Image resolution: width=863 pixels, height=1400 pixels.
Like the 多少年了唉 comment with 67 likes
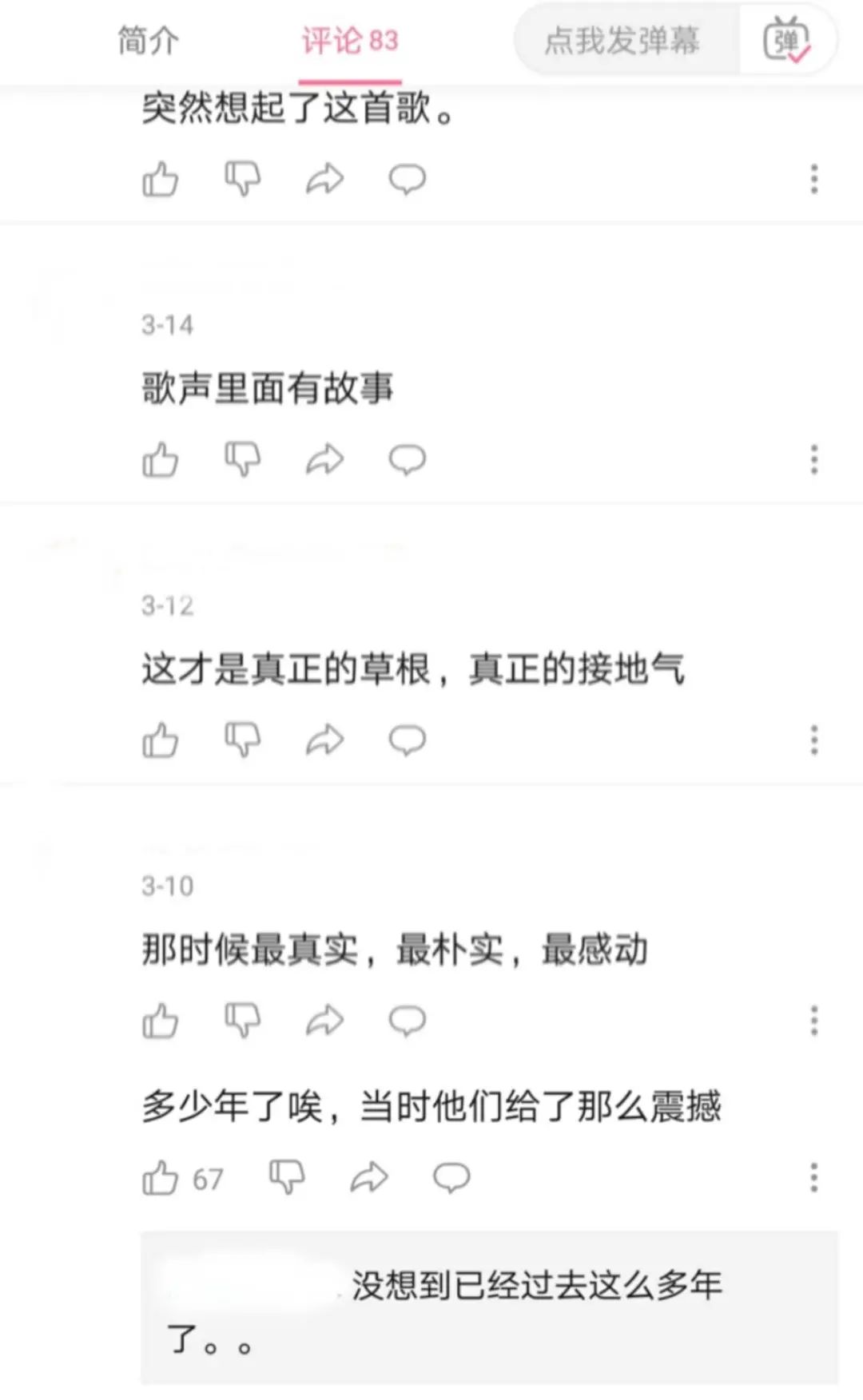click(x=160, y=1178)
